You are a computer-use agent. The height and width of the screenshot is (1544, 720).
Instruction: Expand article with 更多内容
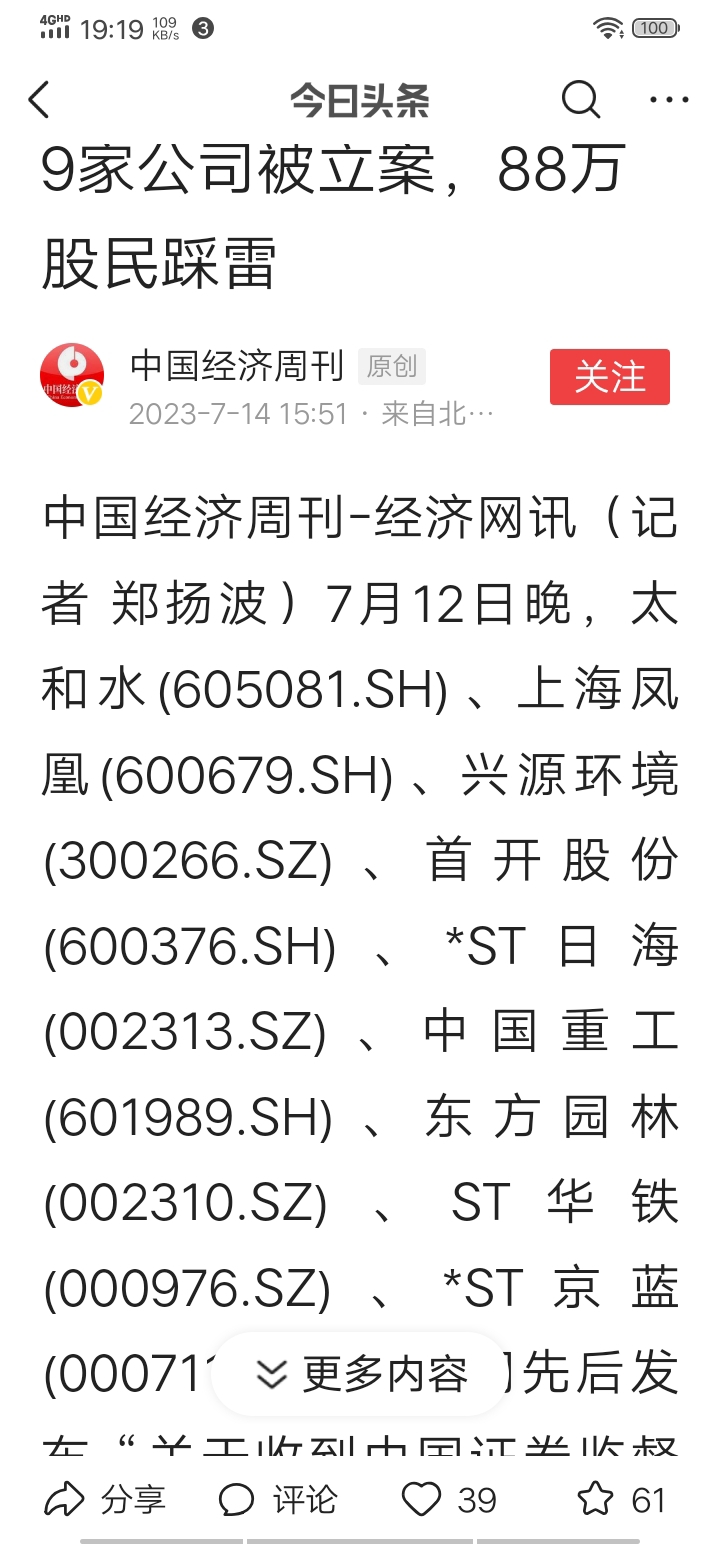click(360, 1374)
